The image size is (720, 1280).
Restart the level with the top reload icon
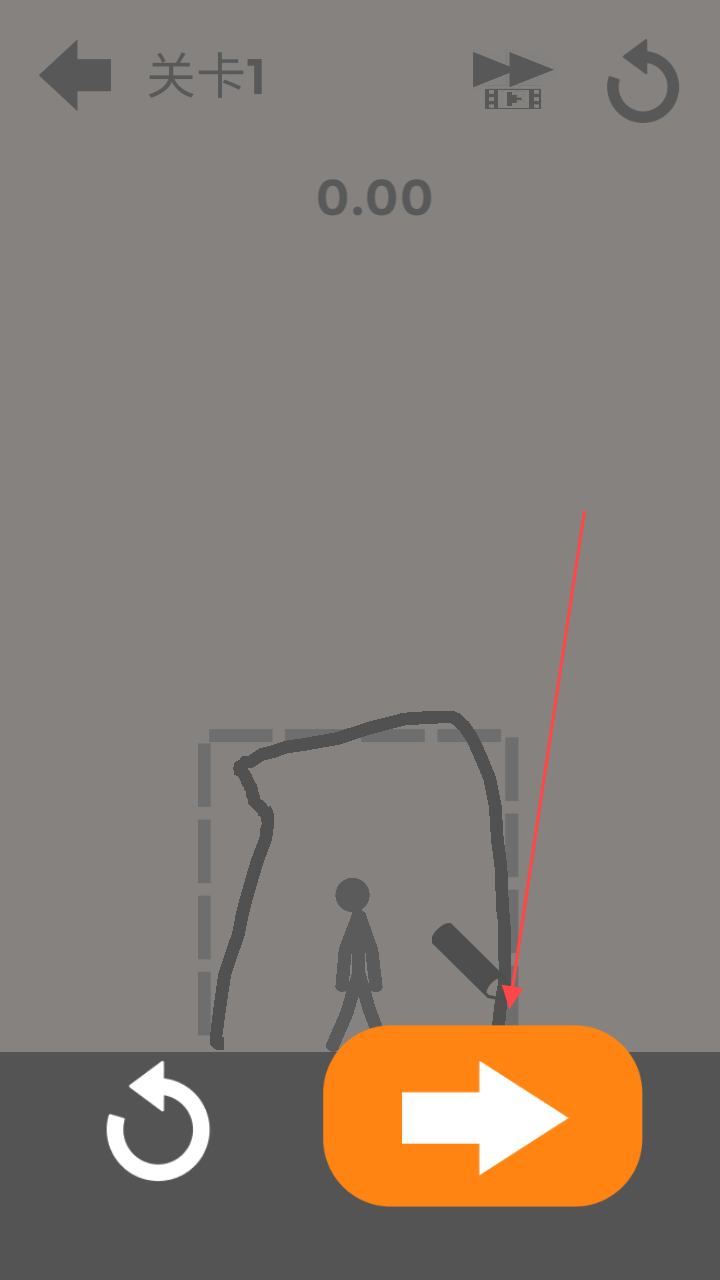pyautogui.click(x=643, y=82)
